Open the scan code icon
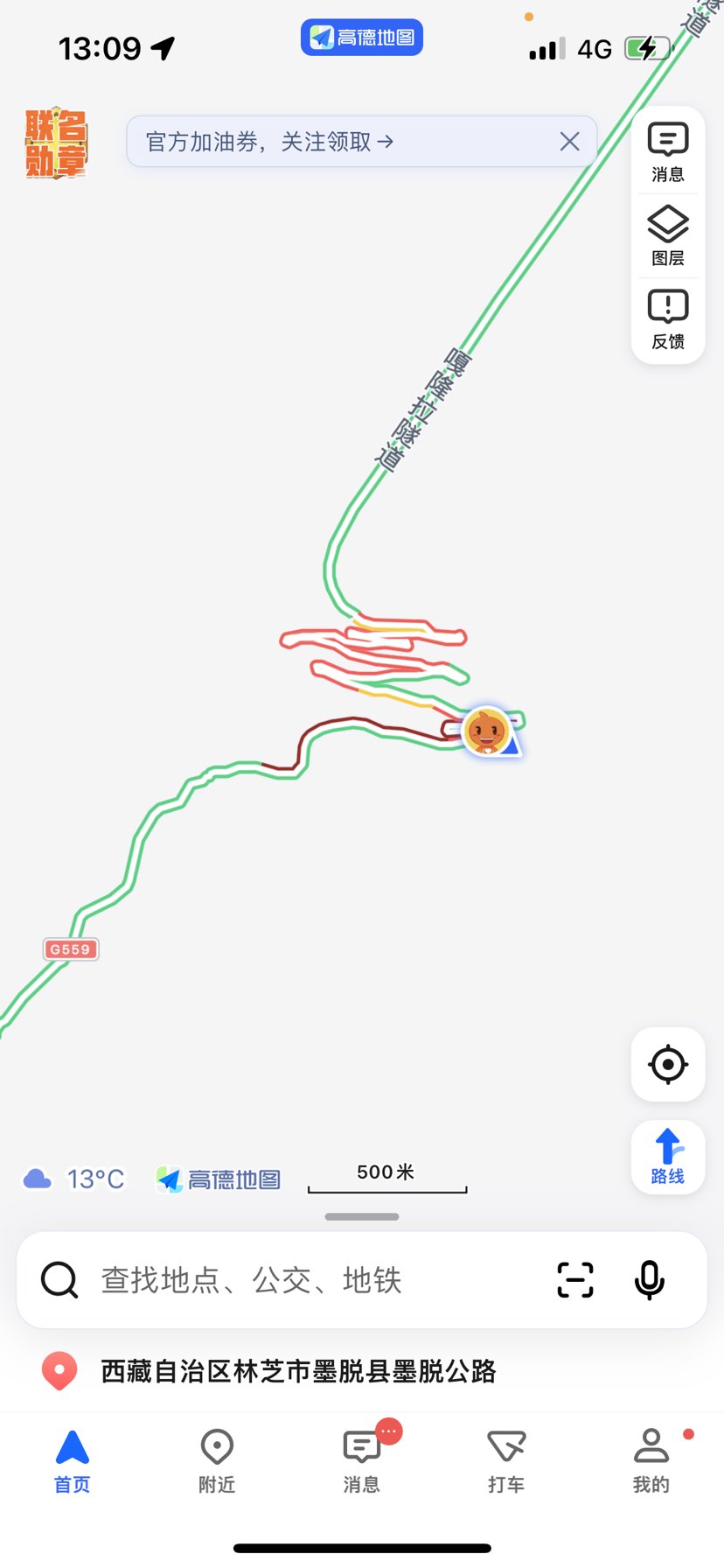The height and width of the screenshot is (1568, 724). tap(575, 1280)
